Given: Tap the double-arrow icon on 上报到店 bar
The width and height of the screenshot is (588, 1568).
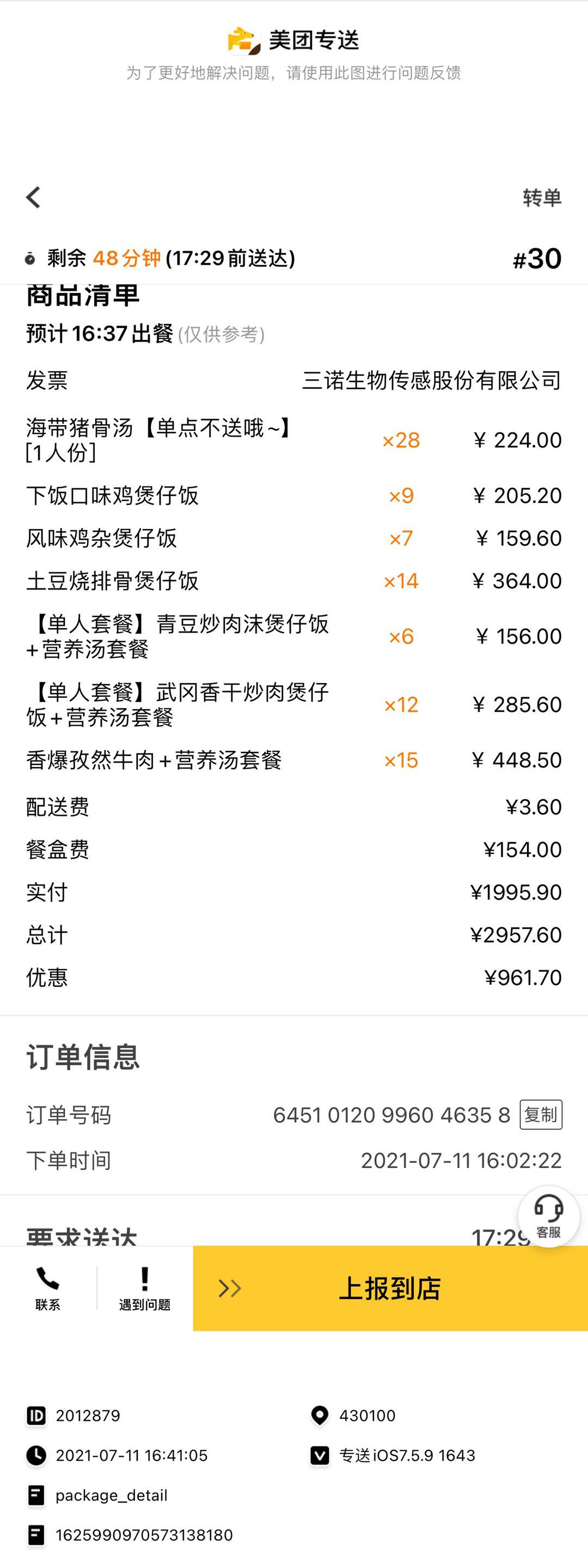Looking at the screenshot, I should (228, 1288).
